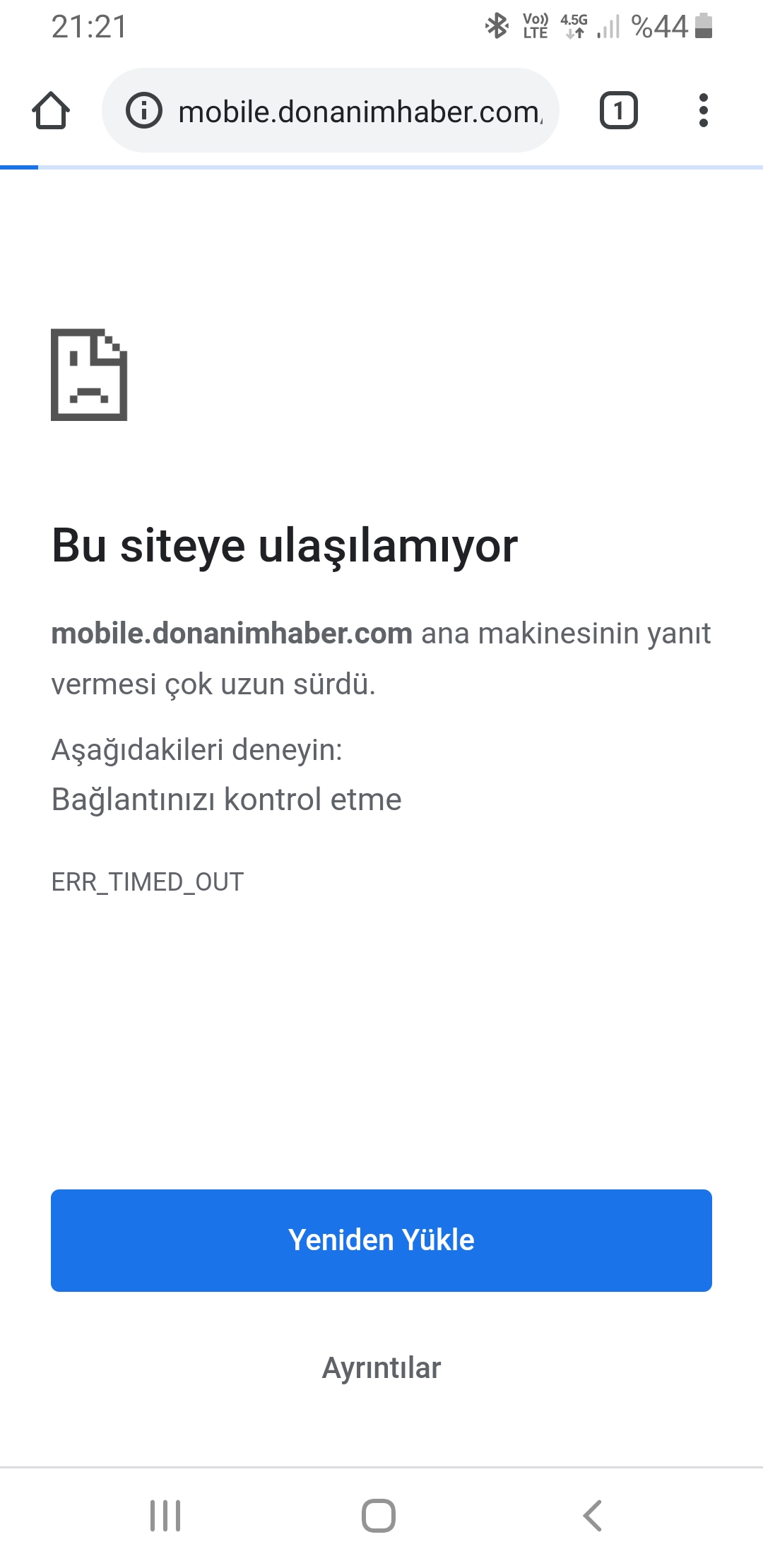Open recent apps from navigation bar

(166, 1516)
